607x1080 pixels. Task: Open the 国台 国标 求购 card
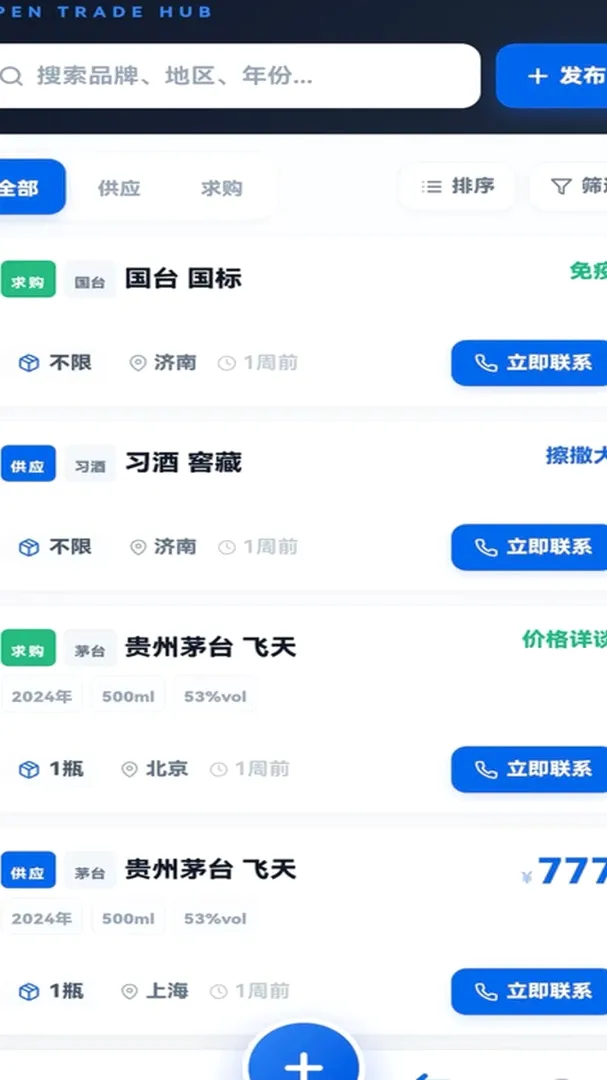(303, 321)
